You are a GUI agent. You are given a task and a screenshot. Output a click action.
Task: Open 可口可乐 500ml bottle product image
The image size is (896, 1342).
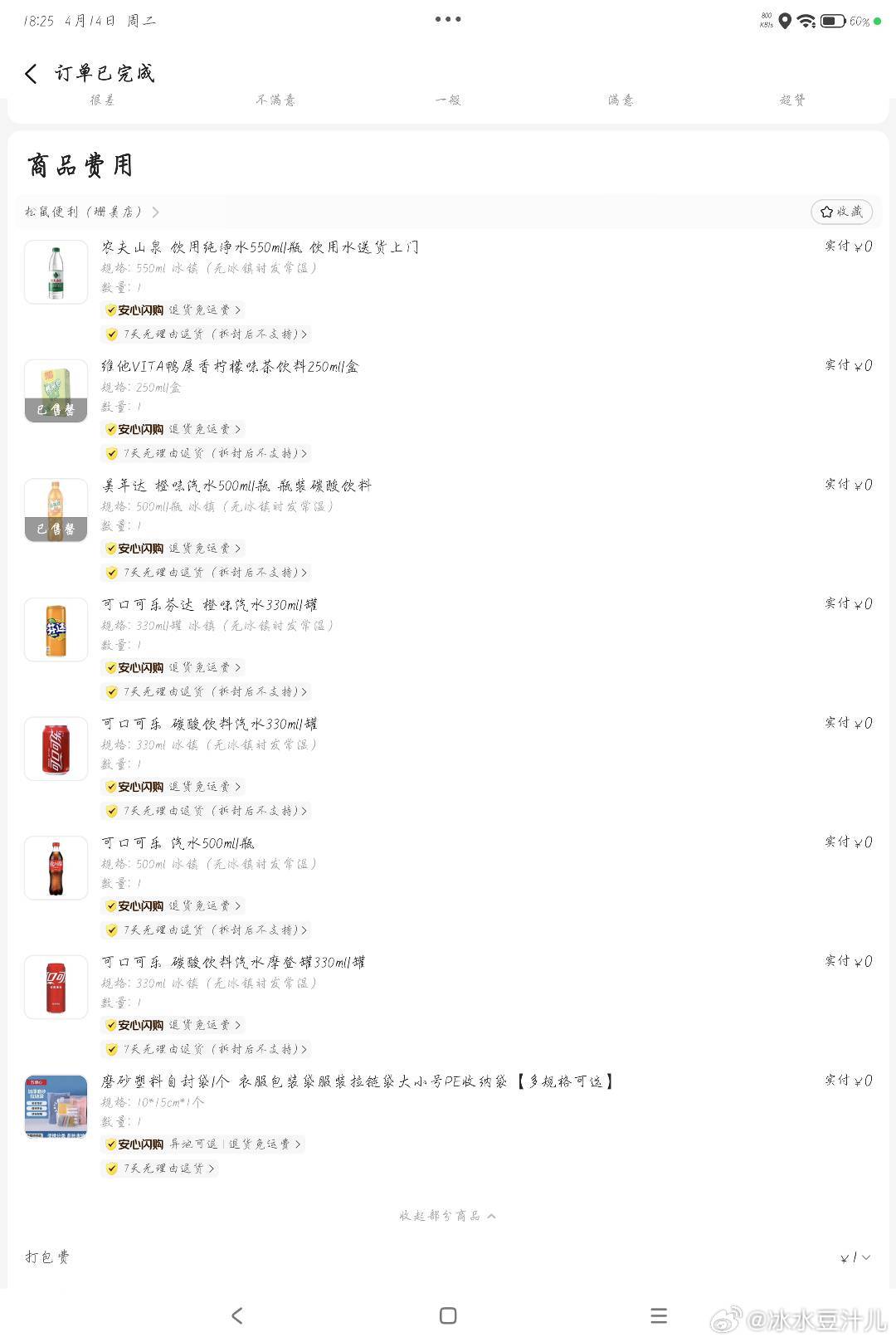(56, 868)
